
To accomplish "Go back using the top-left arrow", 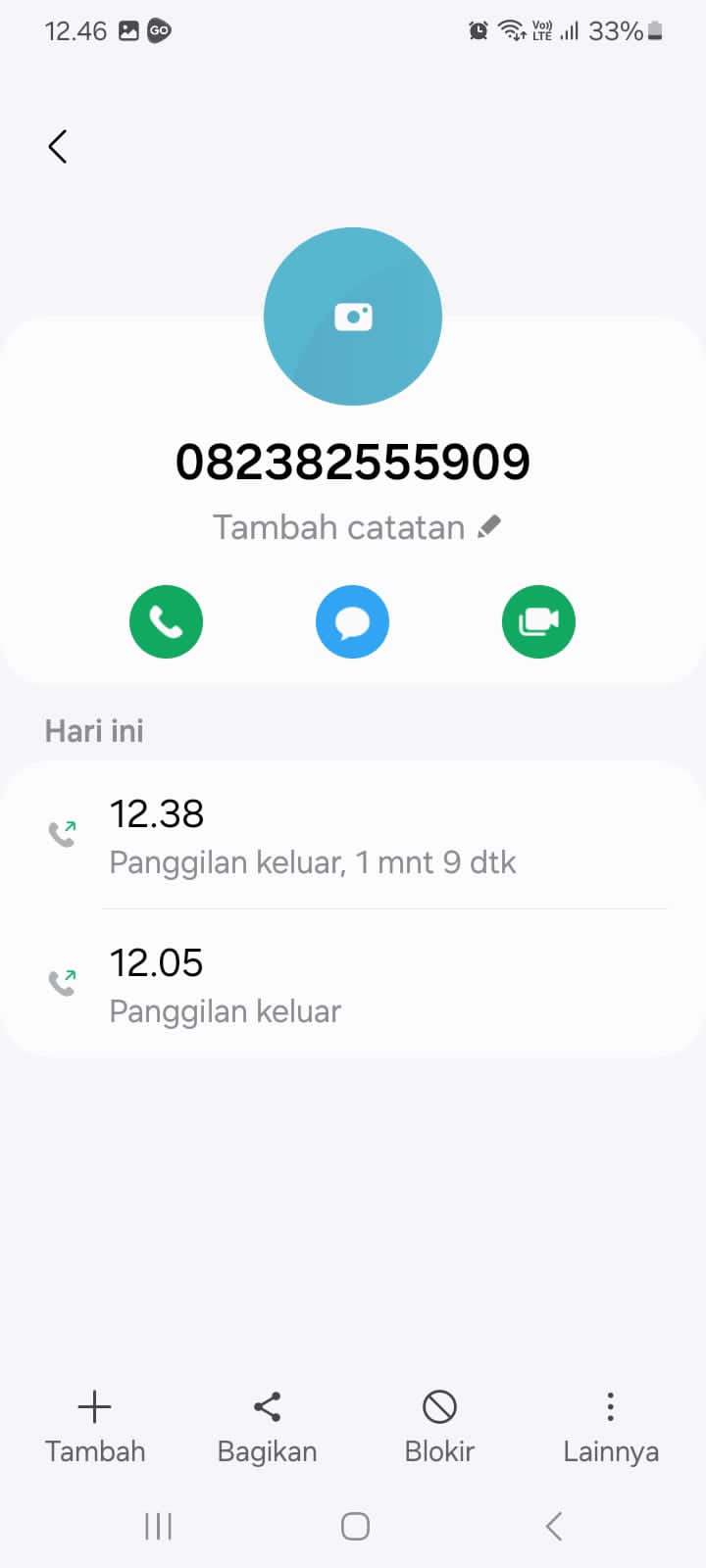I will tap(56, 146).
